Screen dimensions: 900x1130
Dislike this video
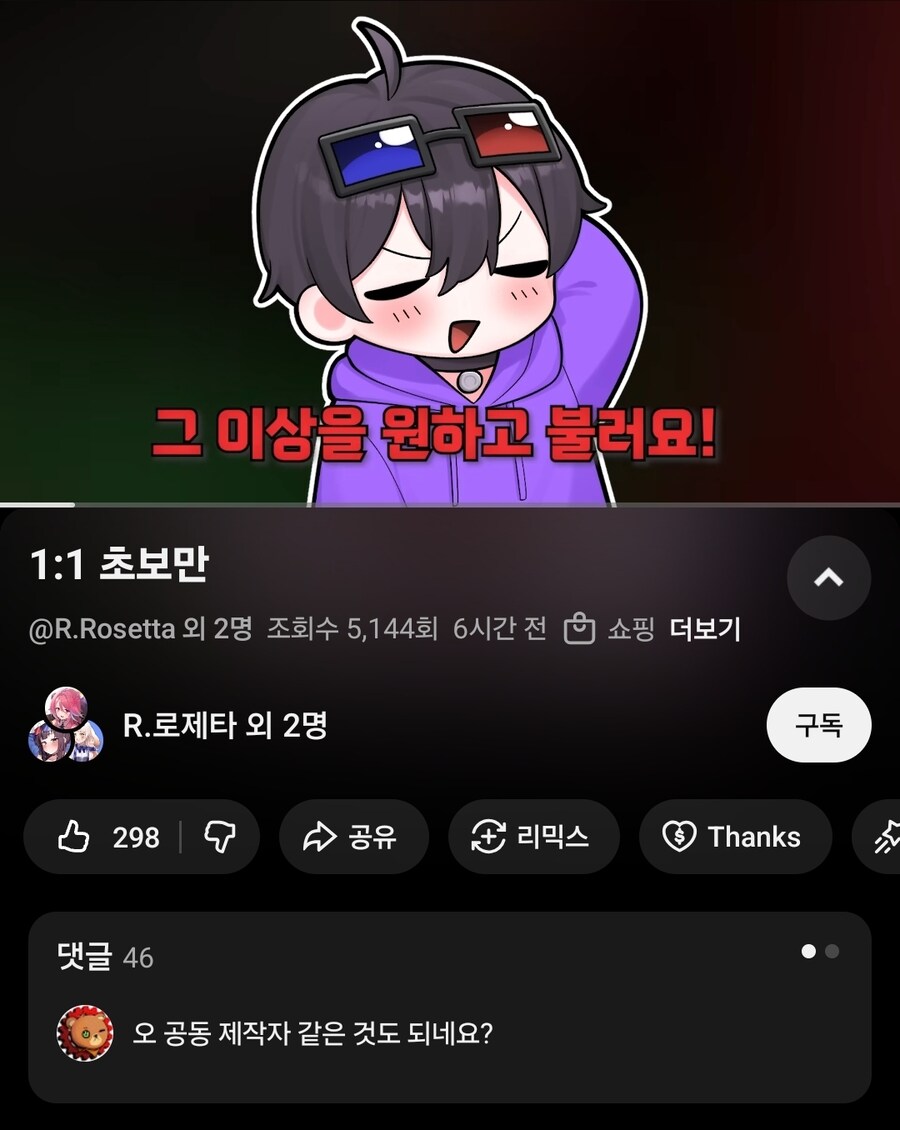tap(219, 837)
